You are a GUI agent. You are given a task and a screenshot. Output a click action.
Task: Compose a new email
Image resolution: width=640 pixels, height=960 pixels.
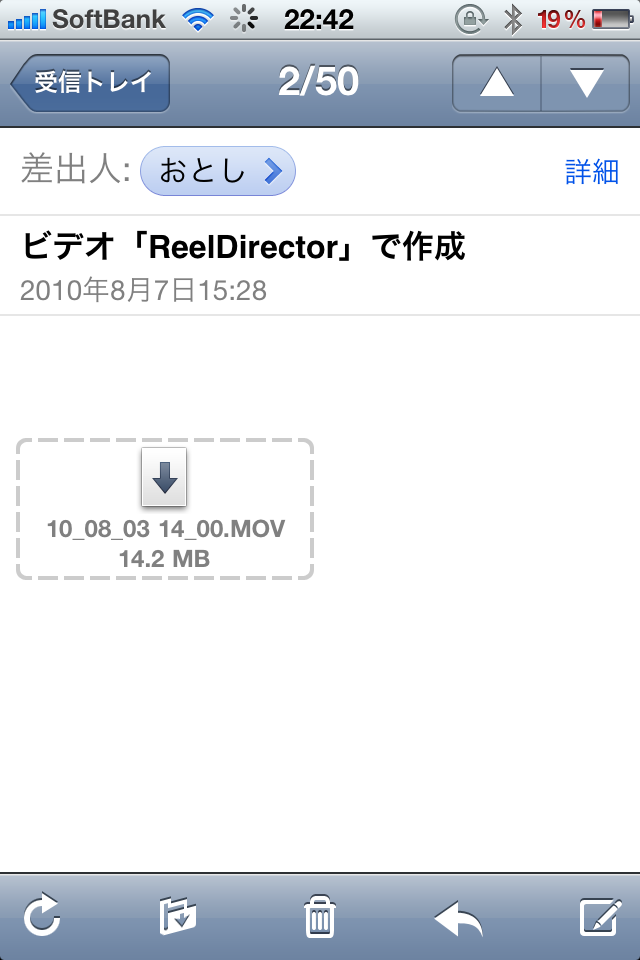tap(600, 915)
